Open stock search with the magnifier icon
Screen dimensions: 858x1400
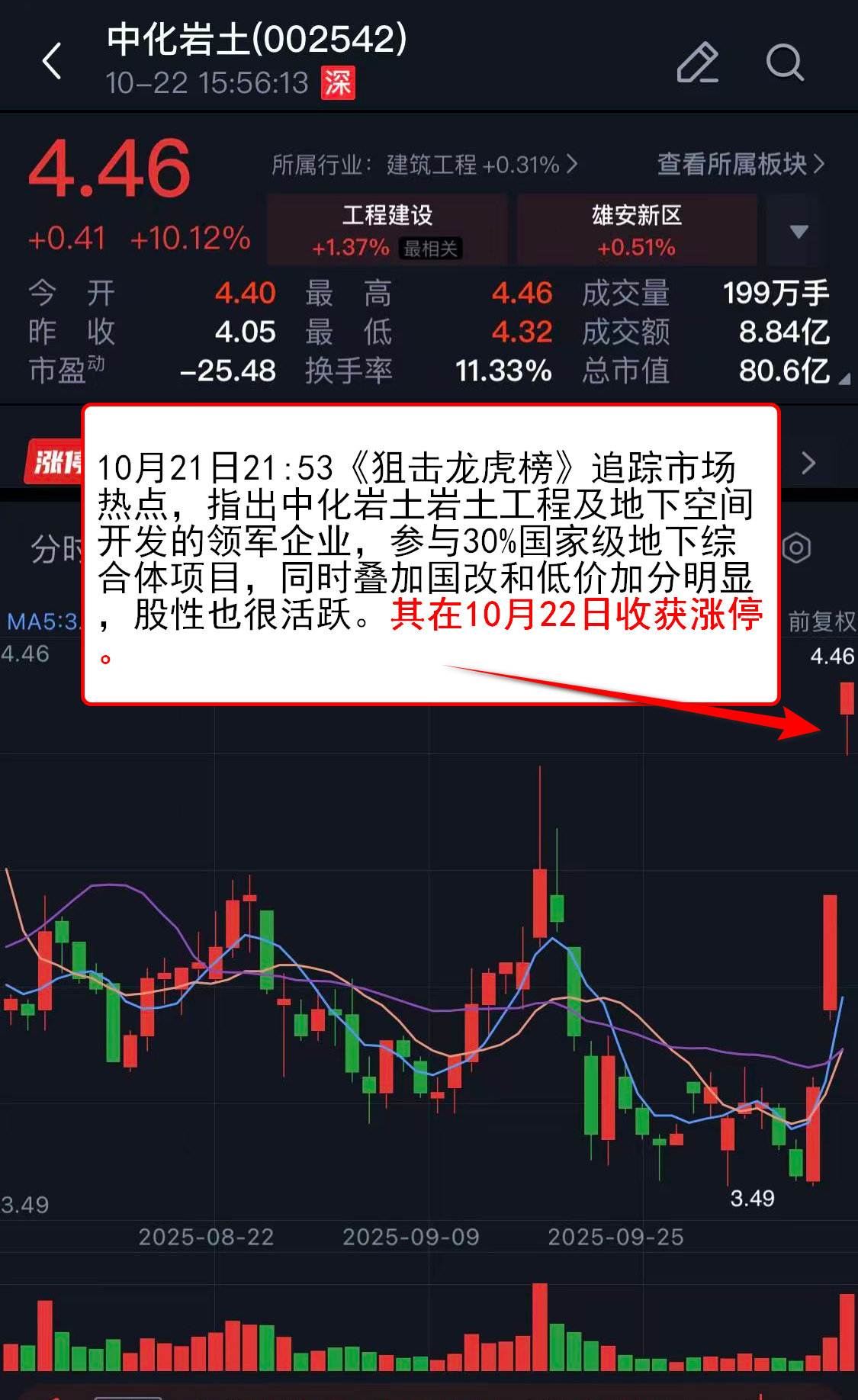(785, 63)
